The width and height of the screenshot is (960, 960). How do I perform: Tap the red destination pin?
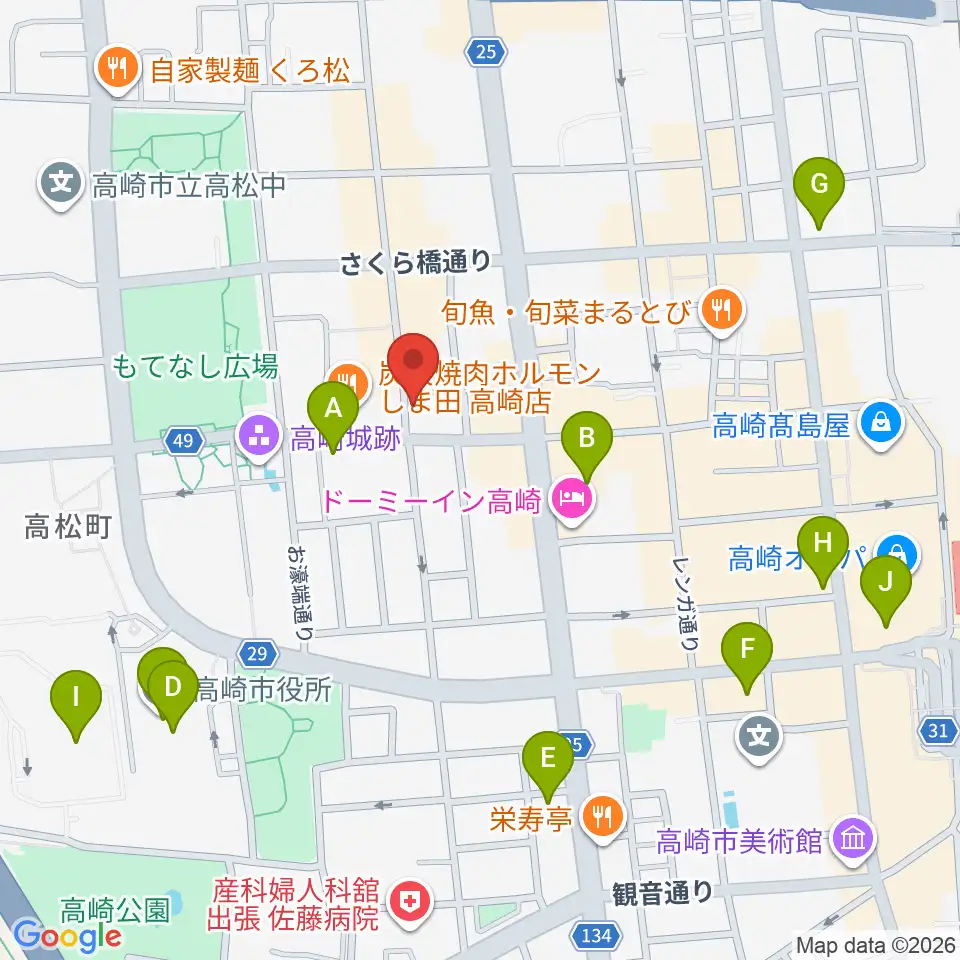[414, 366]
